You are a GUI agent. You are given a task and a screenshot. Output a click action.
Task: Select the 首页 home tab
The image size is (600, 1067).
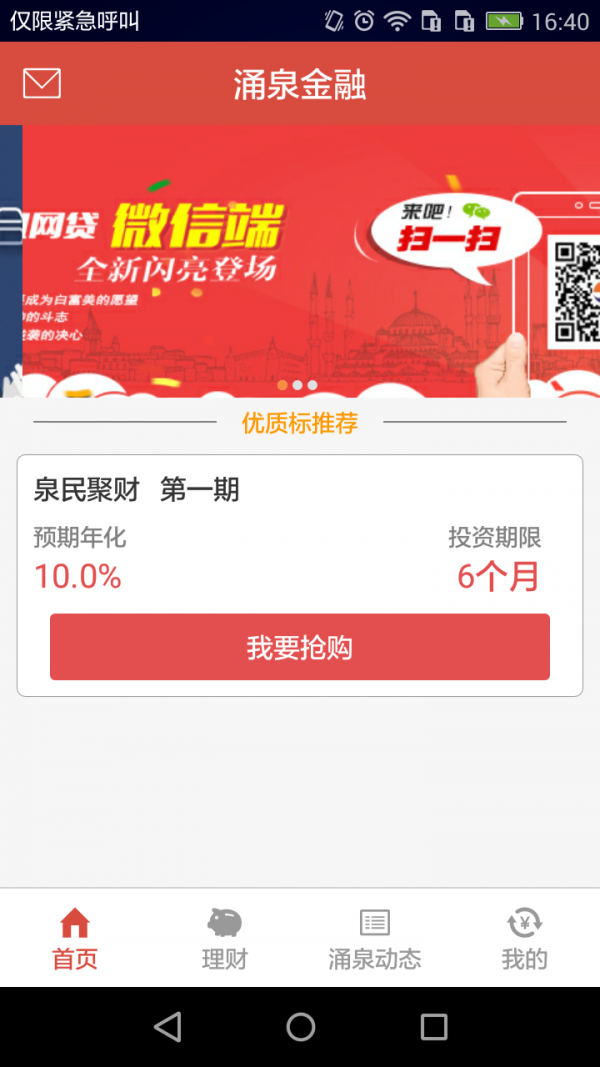tap(75, 938)
